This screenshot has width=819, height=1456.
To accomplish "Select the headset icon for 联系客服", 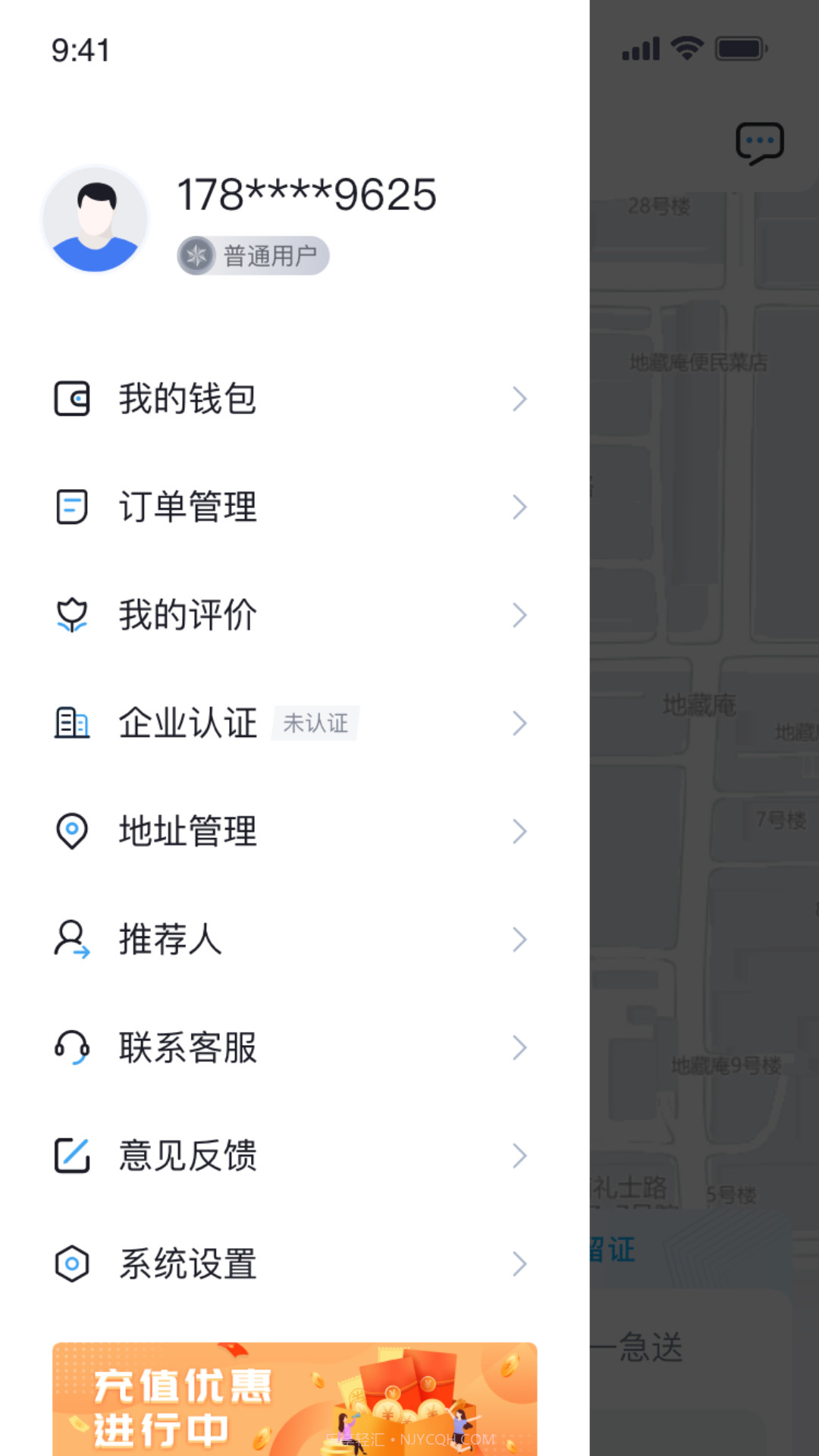I will [71, 1047].
